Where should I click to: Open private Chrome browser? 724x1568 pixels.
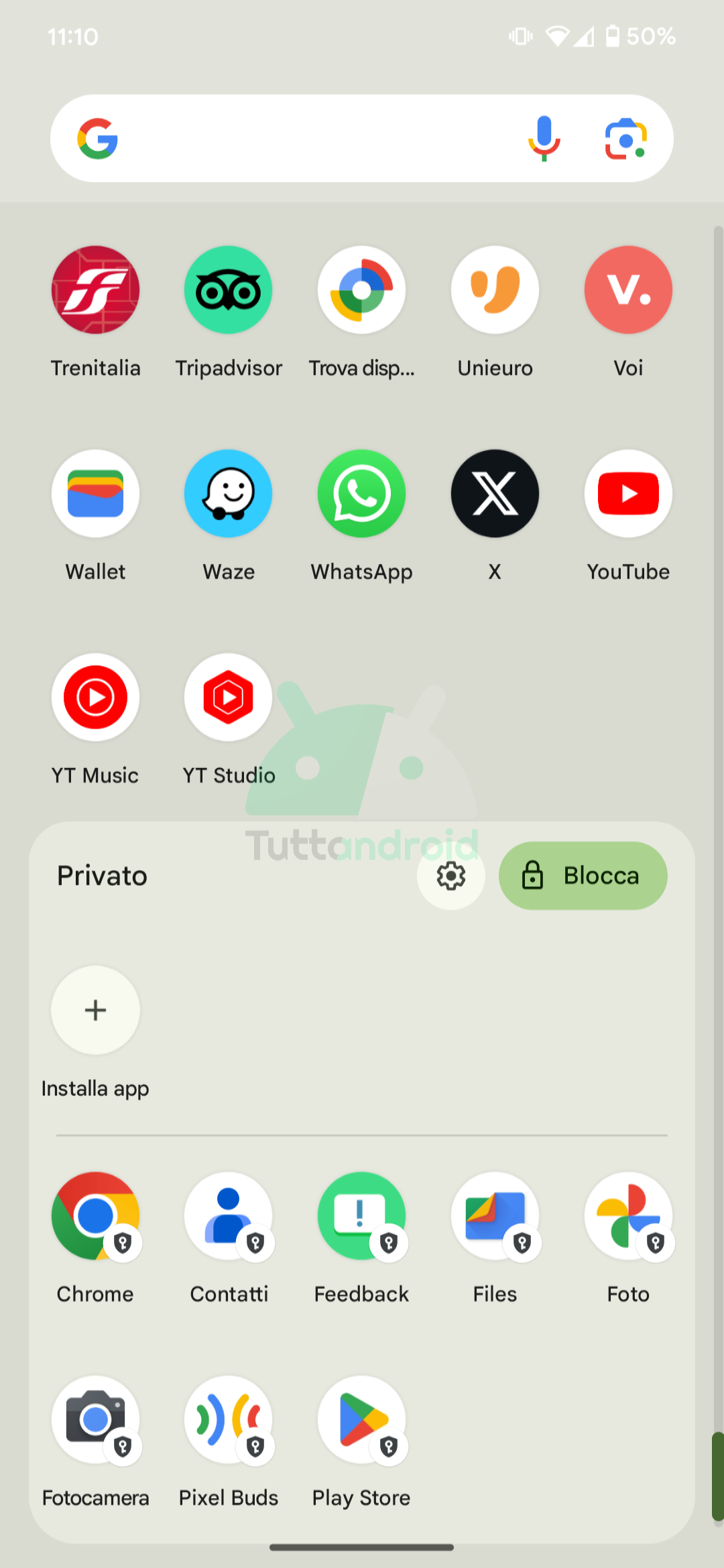tap(95, 1216)
